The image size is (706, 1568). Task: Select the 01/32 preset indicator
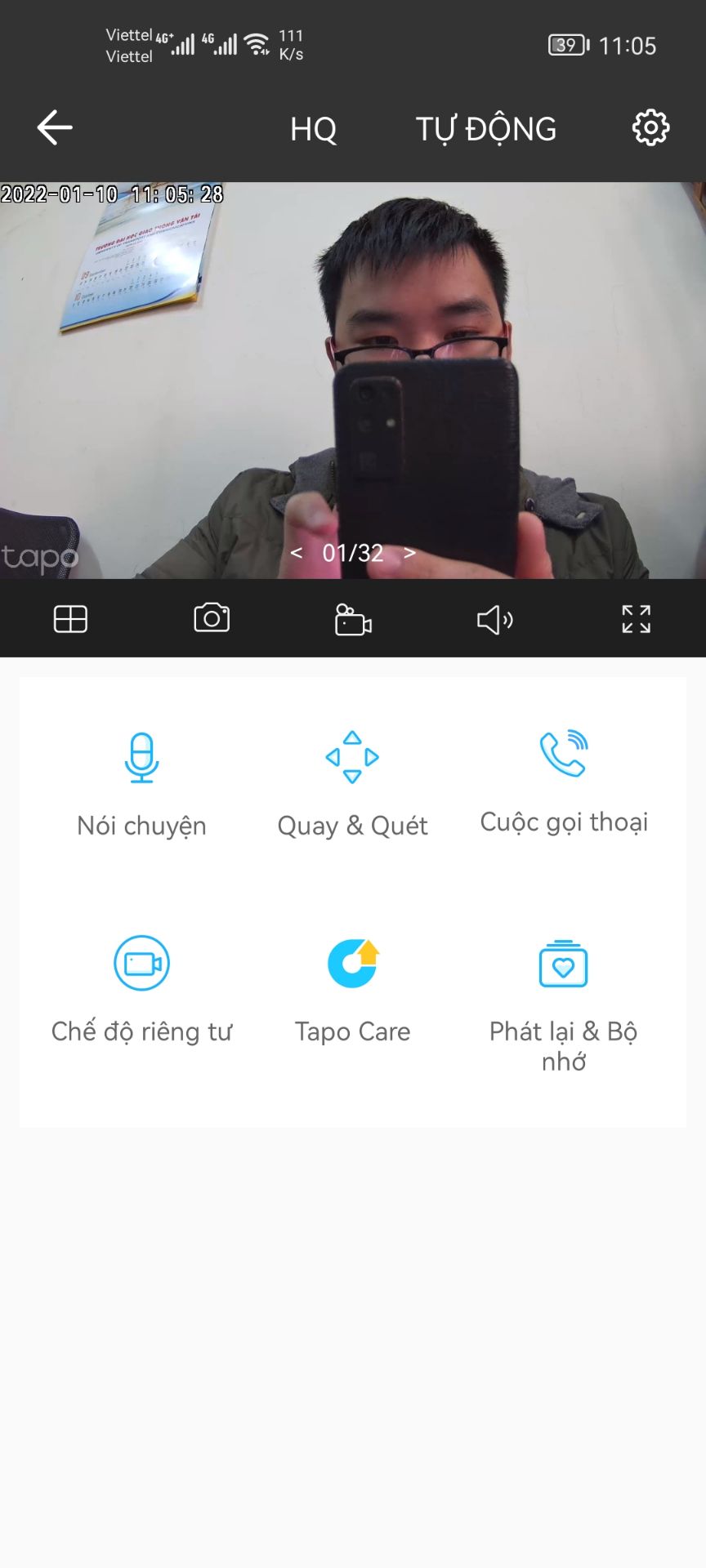[x=353, y=553]
